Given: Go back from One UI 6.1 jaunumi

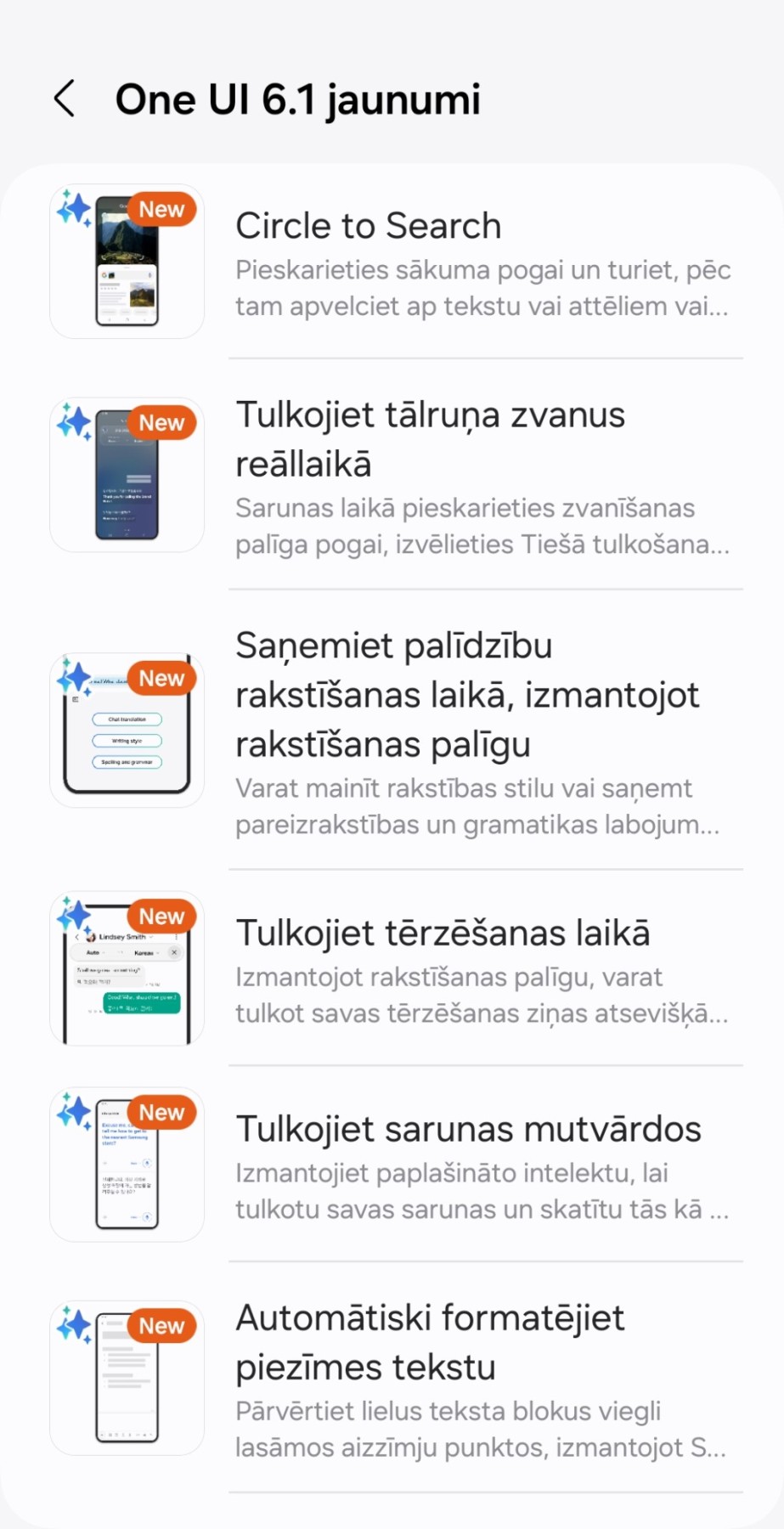Looking at the screenshot, I should (x=65, y=99).
